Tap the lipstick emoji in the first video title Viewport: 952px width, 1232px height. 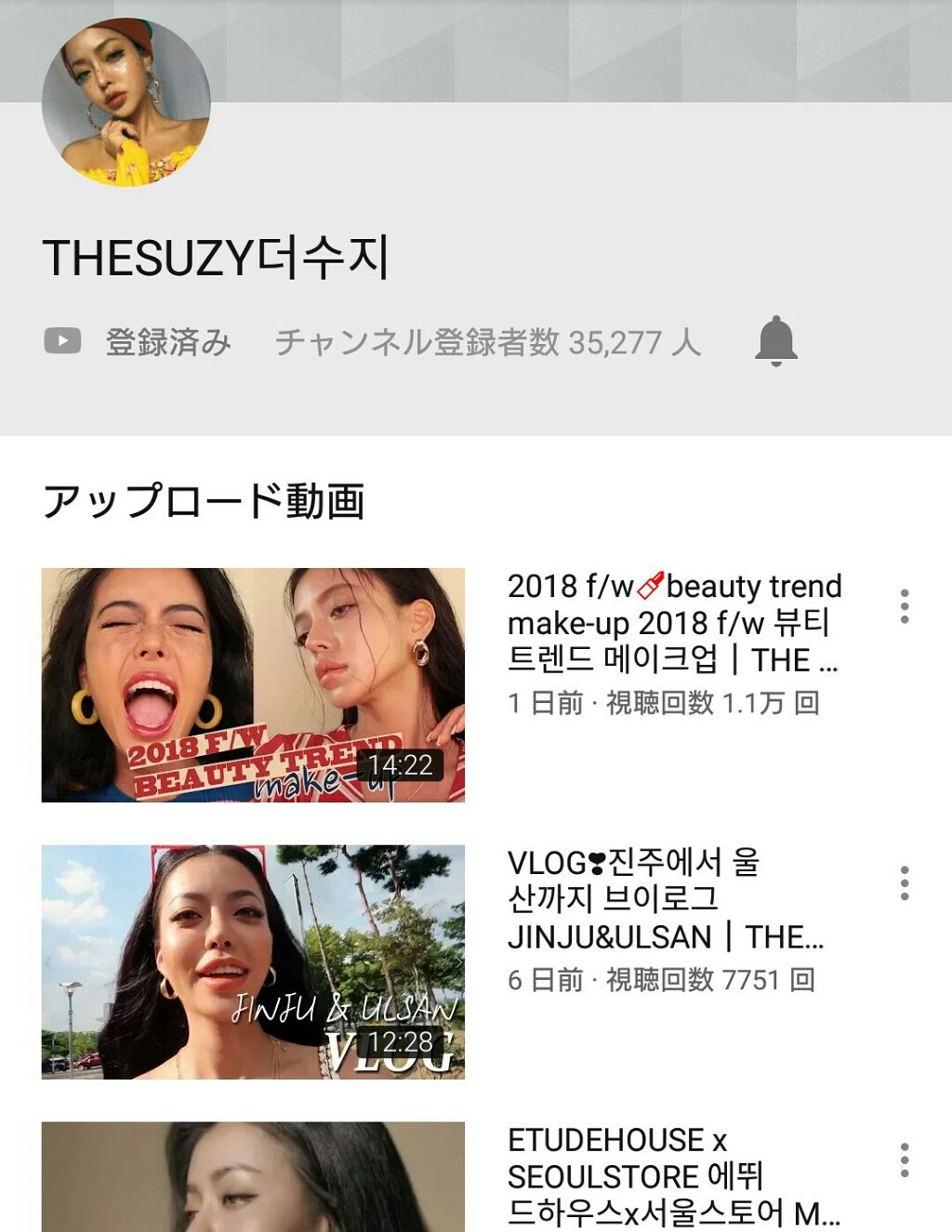tap(651, 586)
